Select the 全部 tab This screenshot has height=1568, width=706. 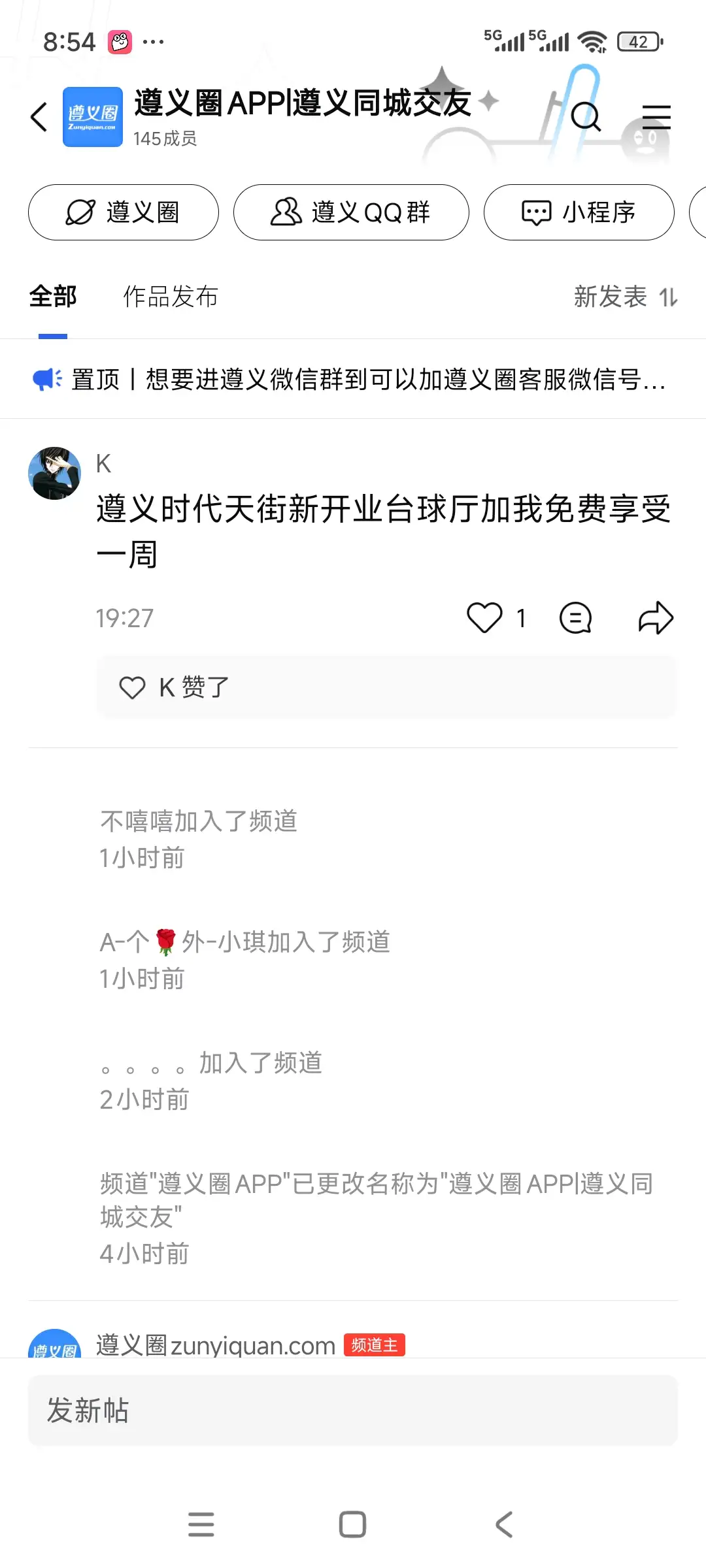(x=53, y=297)
